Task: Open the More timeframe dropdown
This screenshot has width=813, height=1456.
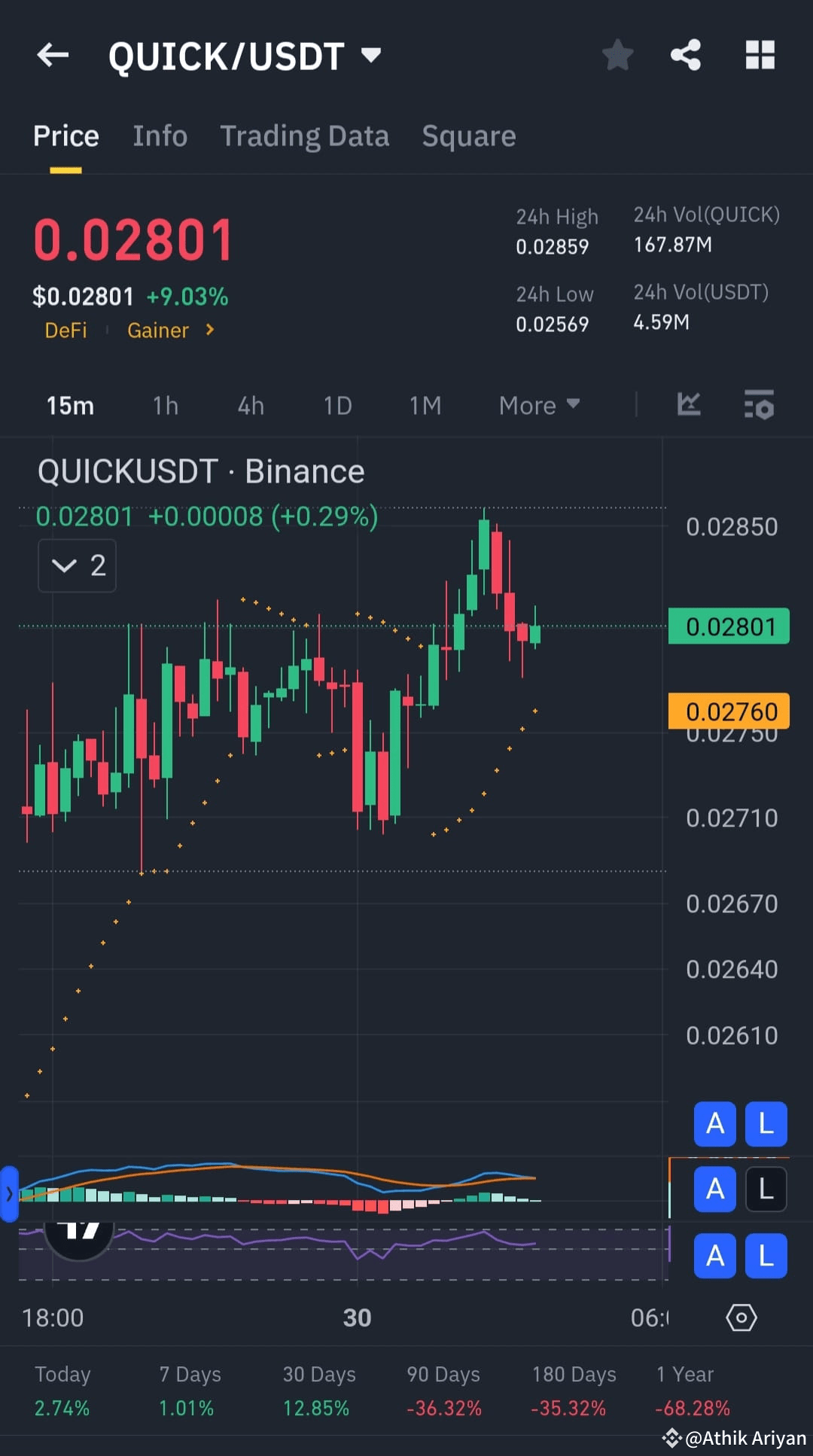Action: click(539, 405)
